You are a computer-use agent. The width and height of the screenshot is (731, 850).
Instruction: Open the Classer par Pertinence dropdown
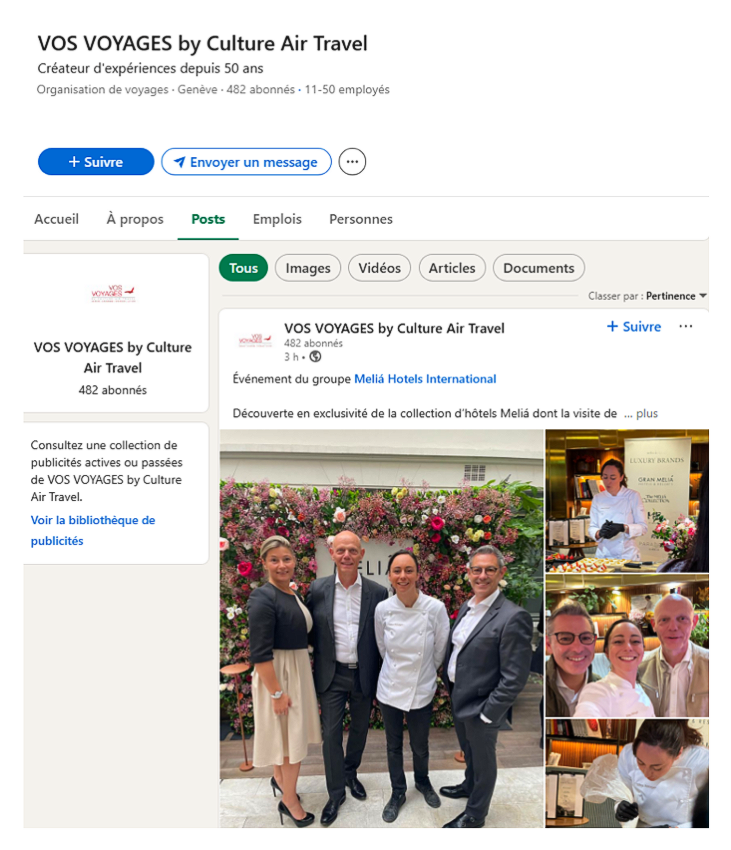coord(676,296)
